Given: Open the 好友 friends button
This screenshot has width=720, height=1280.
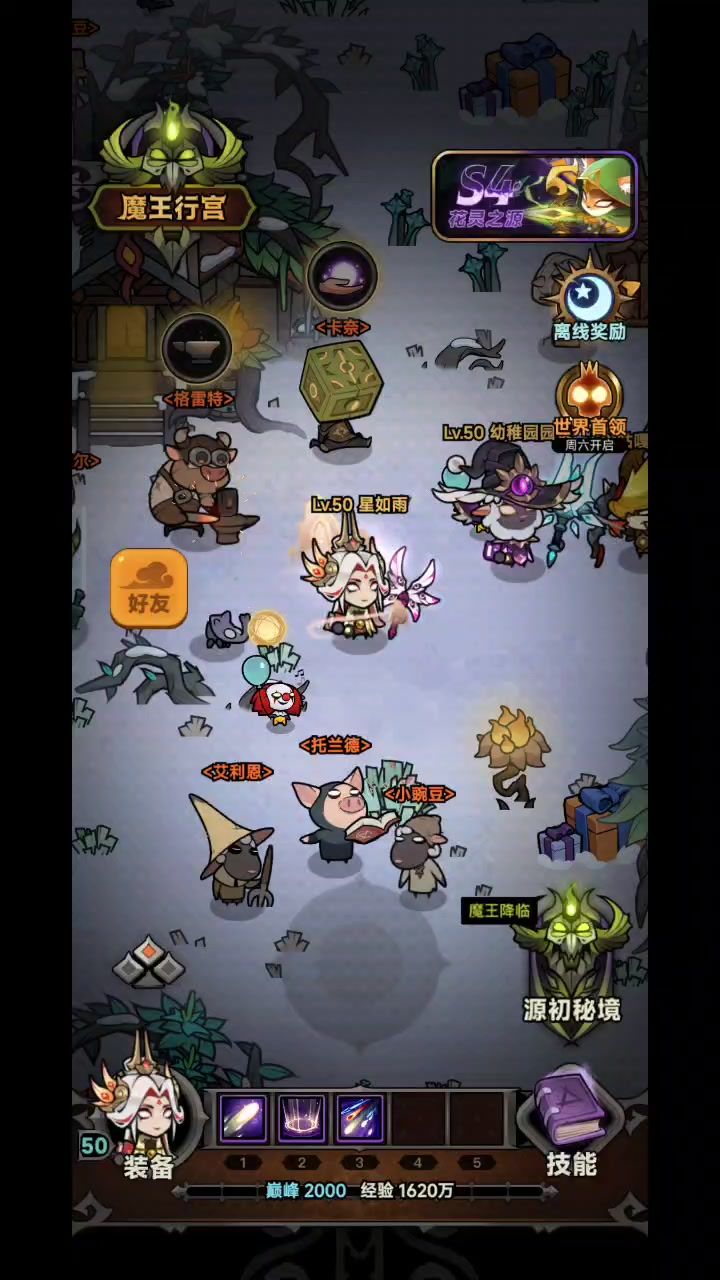Looking at the screenshot, I should [149, 587].
